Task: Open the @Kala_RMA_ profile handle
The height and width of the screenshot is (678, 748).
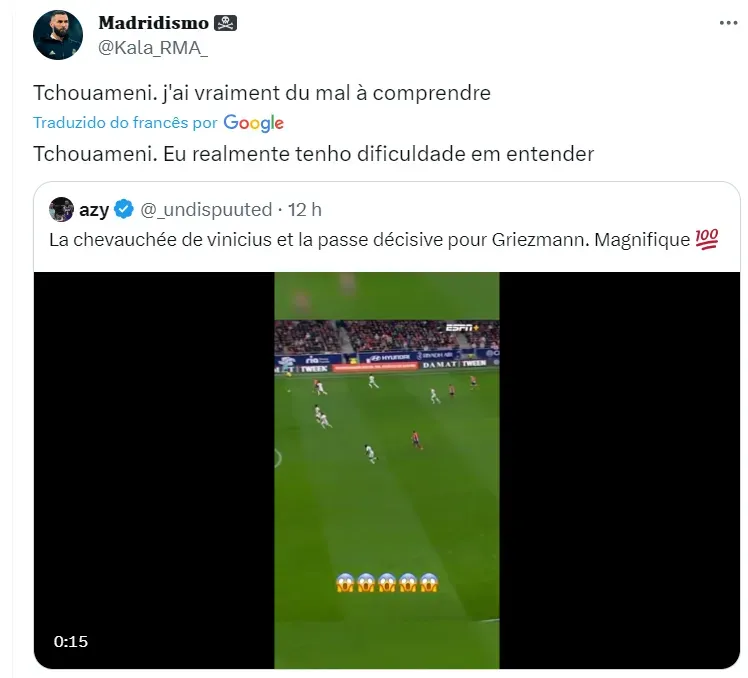Action: tap(155, 45)
